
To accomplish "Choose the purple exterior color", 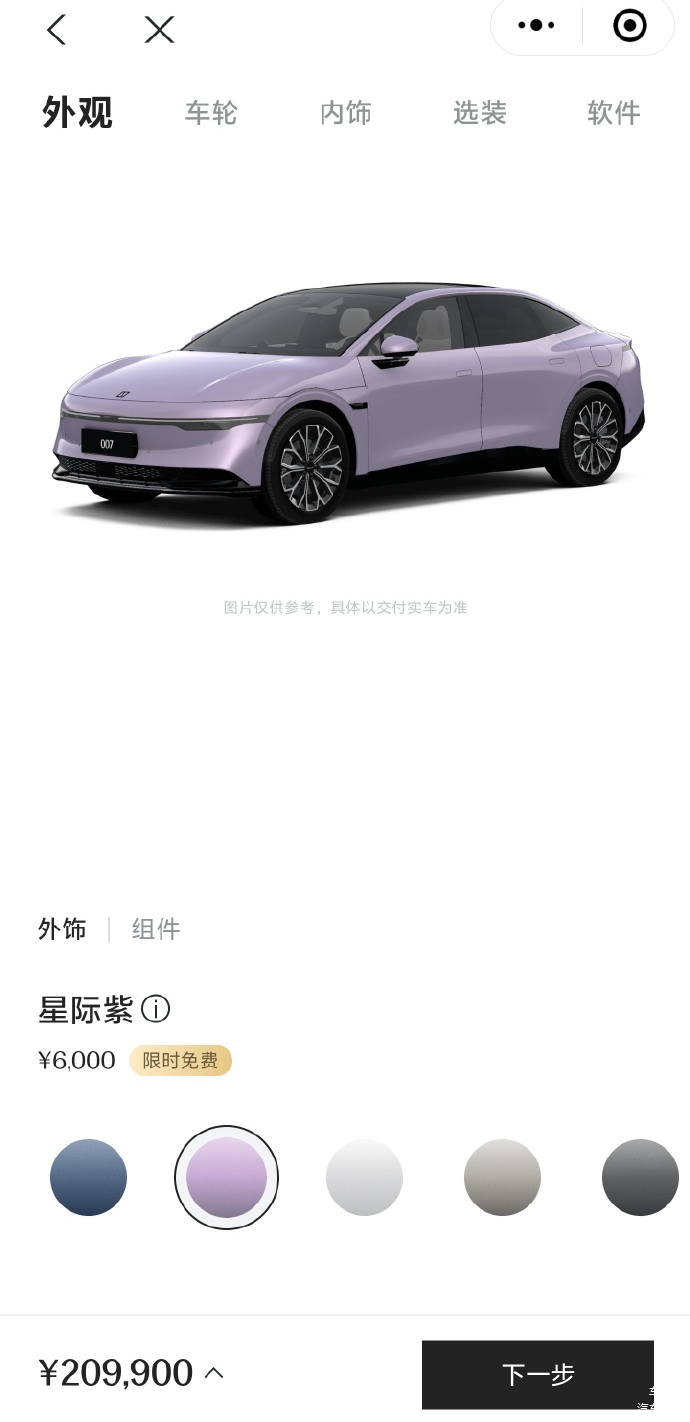I will pos(226,1177).
